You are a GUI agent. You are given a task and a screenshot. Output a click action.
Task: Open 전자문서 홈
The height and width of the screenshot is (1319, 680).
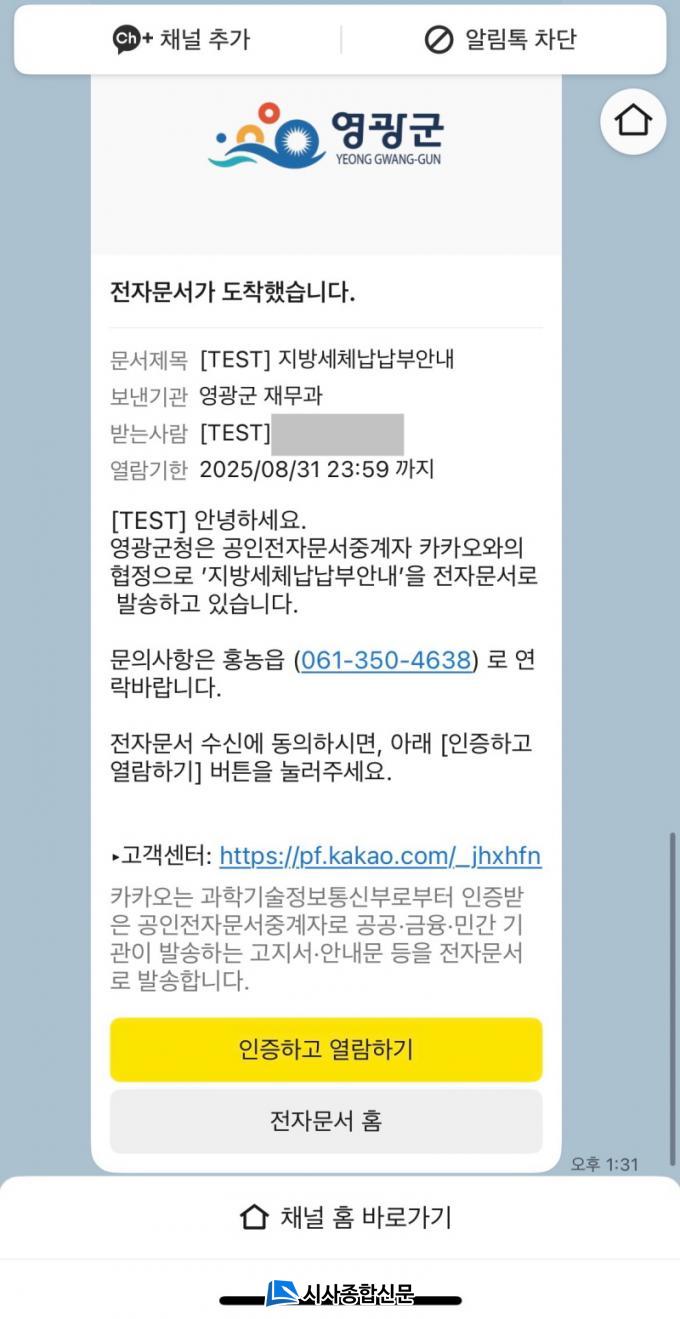pos(326,1121)
